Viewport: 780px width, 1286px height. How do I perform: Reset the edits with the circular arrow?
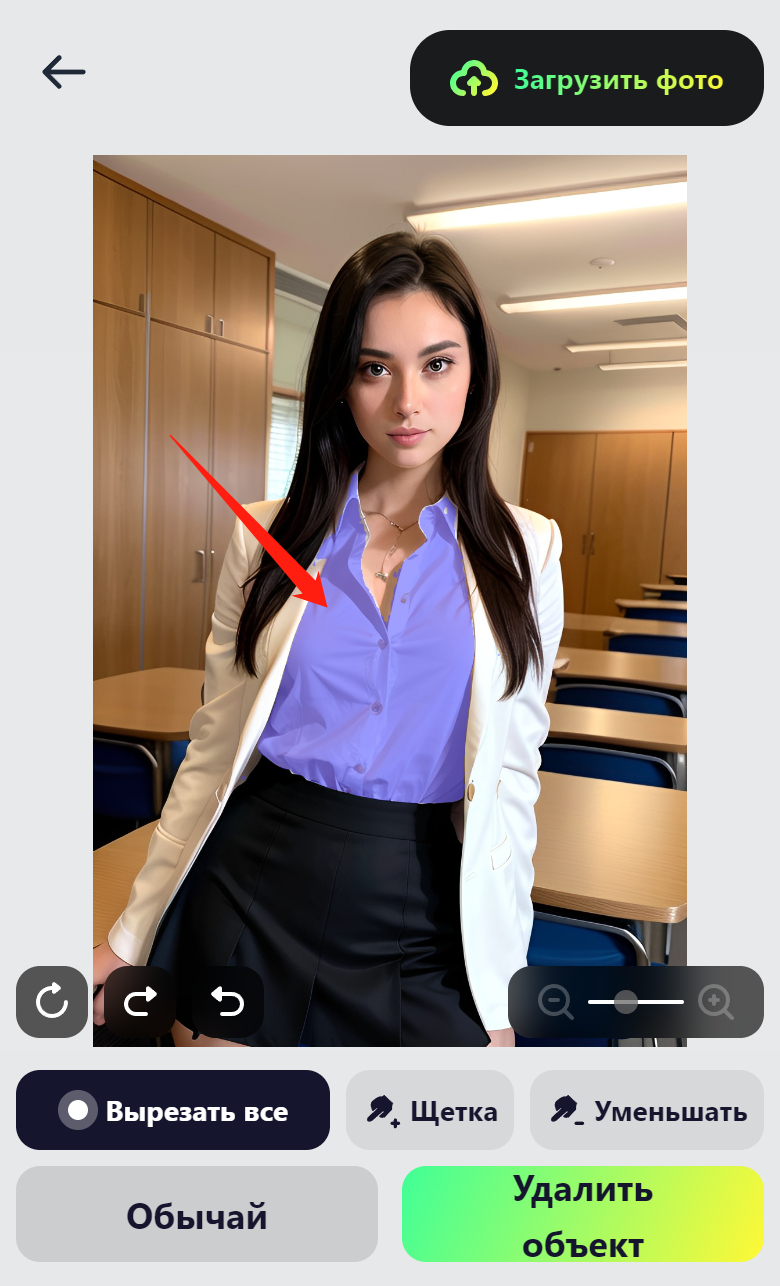[52, 1001]
